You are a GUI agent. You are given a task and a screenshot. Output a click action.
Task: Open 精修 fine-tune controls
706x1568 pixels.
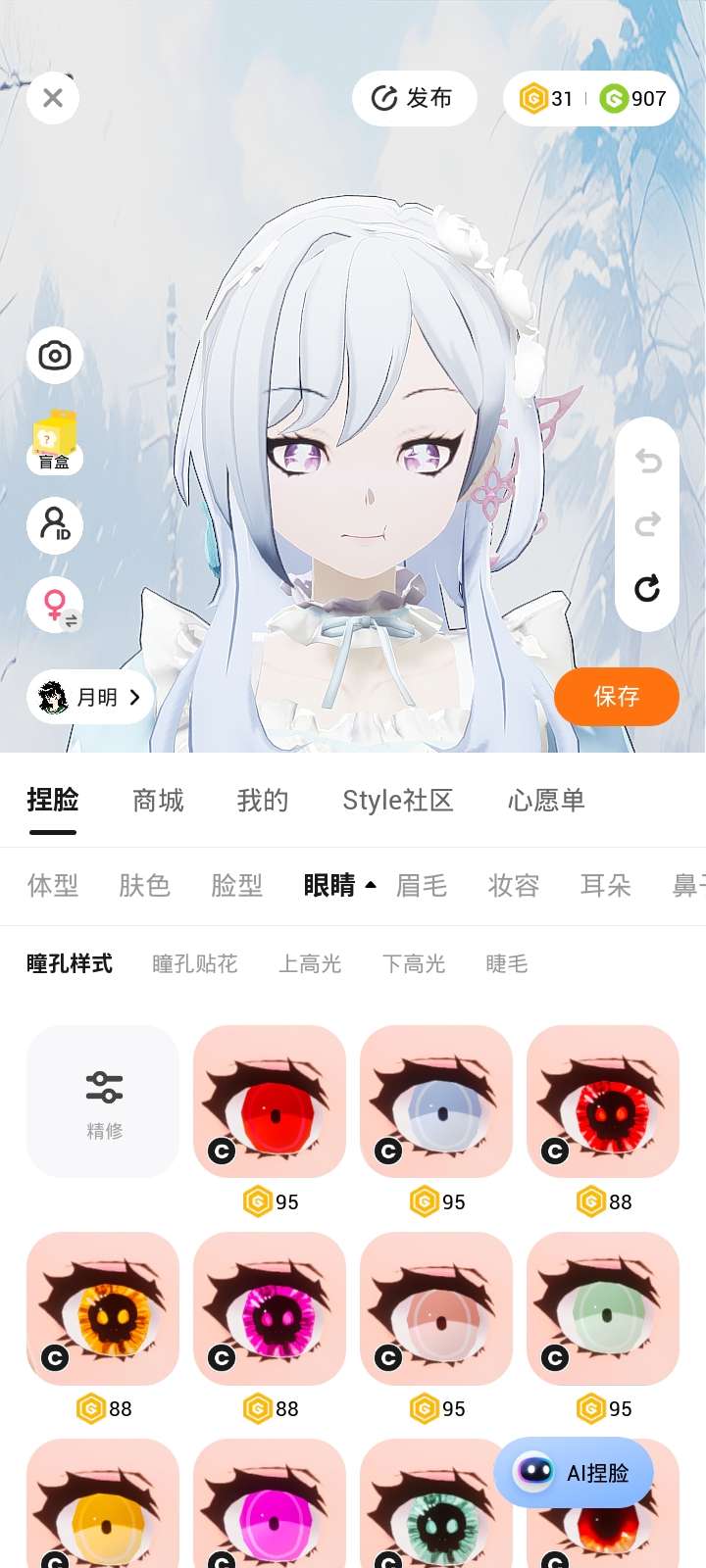[103, 1102]
